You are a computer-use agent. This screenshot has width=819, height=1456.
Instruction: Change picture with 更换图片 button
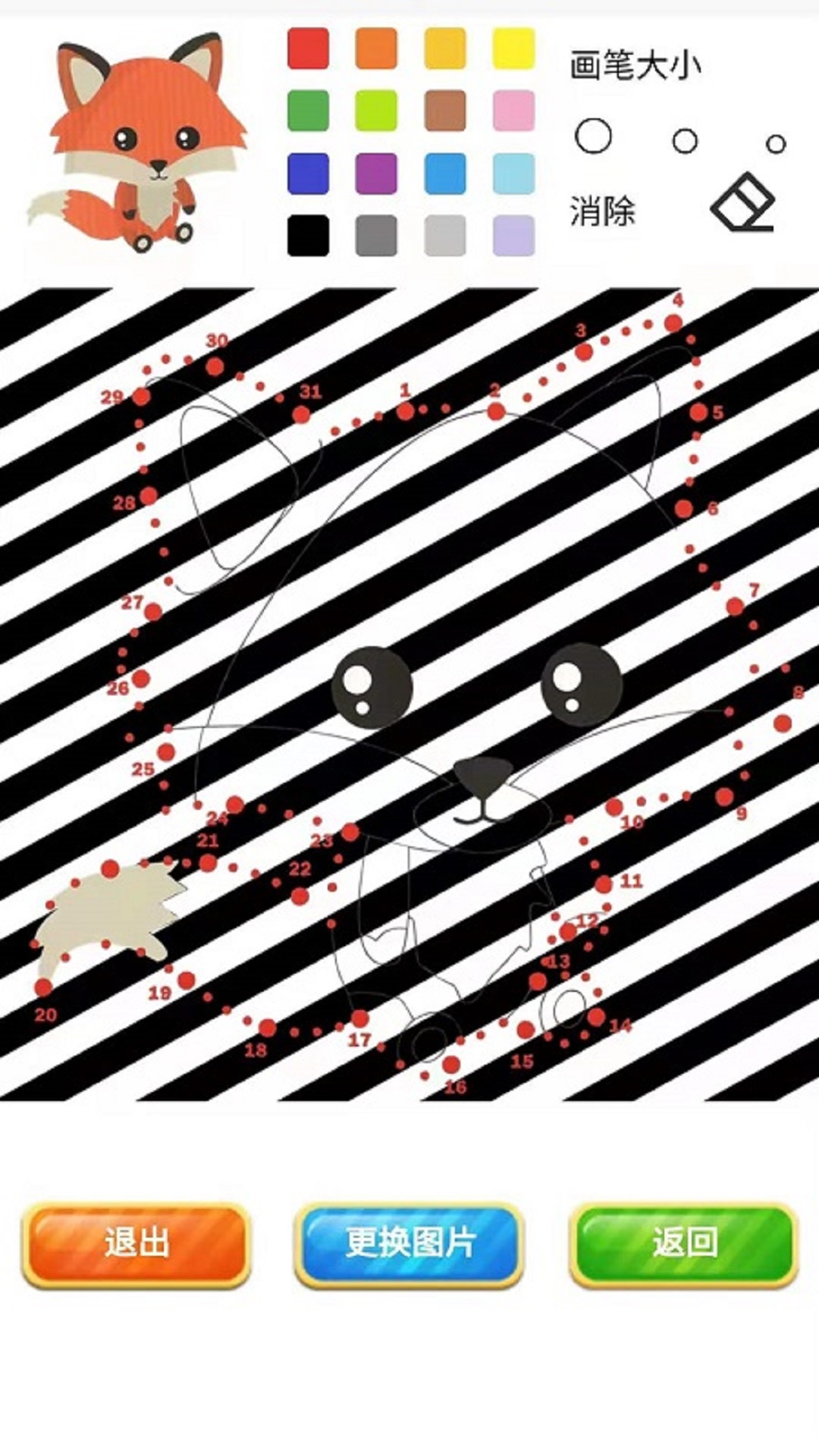(x=409, y=1244)
